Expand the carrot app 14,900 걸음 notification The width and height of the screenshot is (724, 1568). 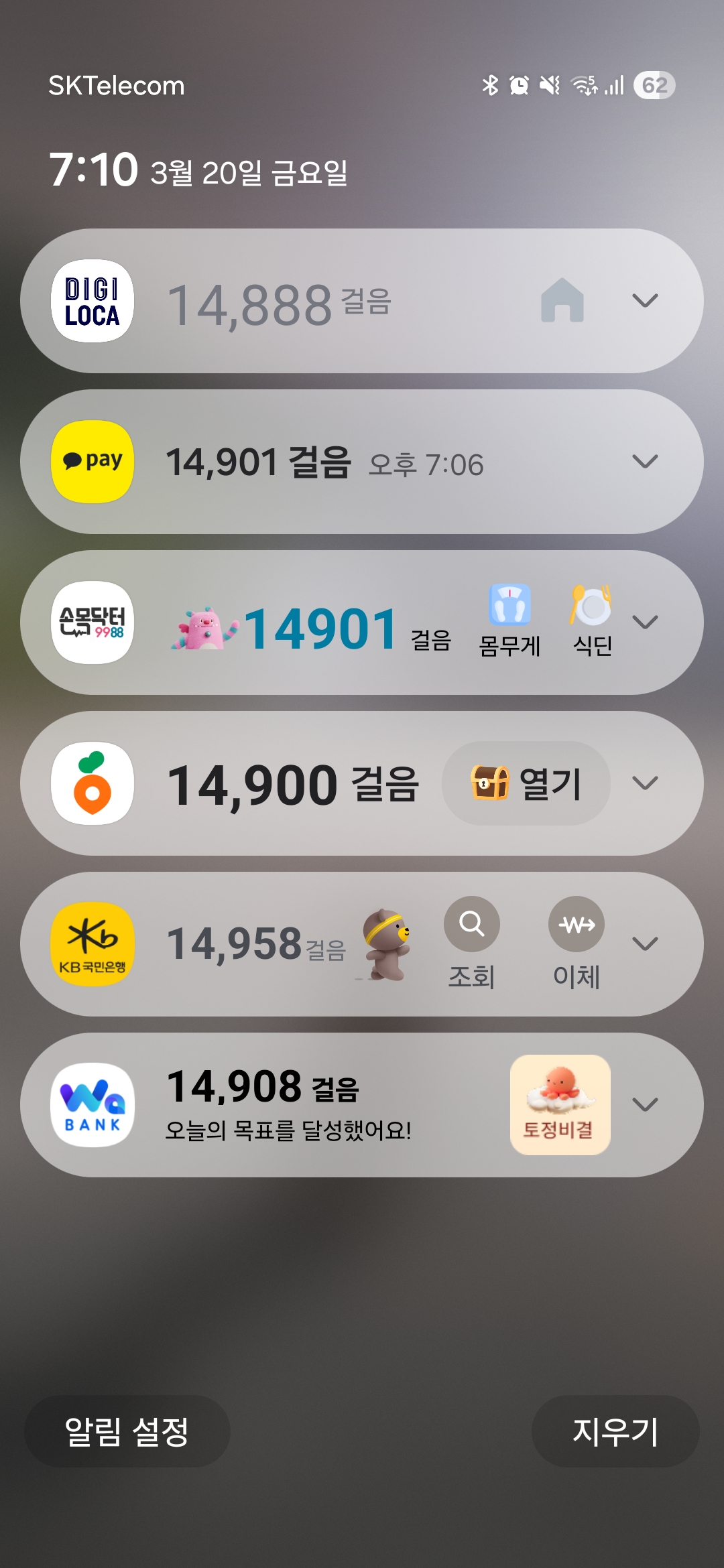tap(645, 783)
